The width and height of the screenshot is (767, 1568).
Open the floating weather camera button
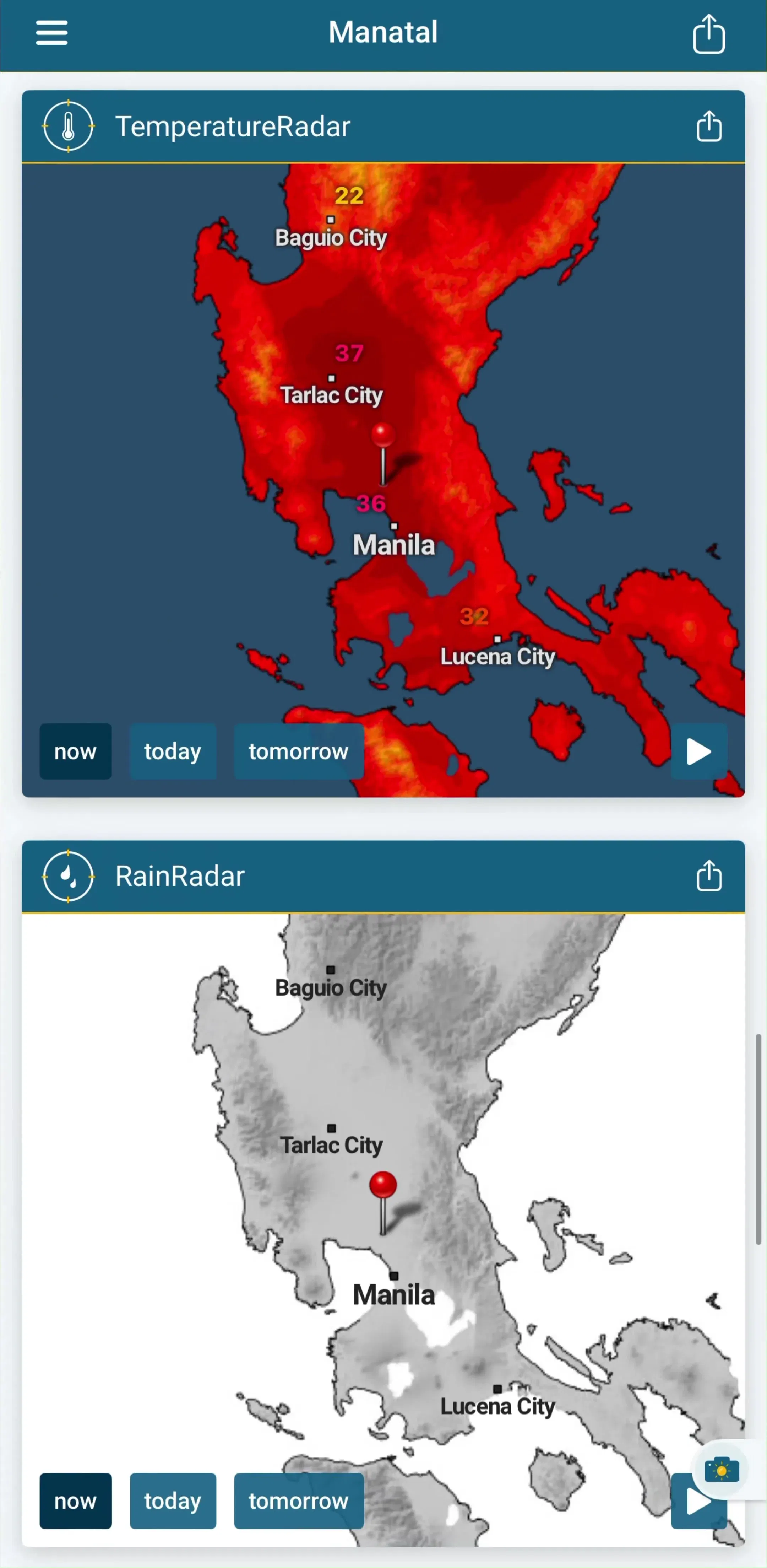pos(722,1471)
